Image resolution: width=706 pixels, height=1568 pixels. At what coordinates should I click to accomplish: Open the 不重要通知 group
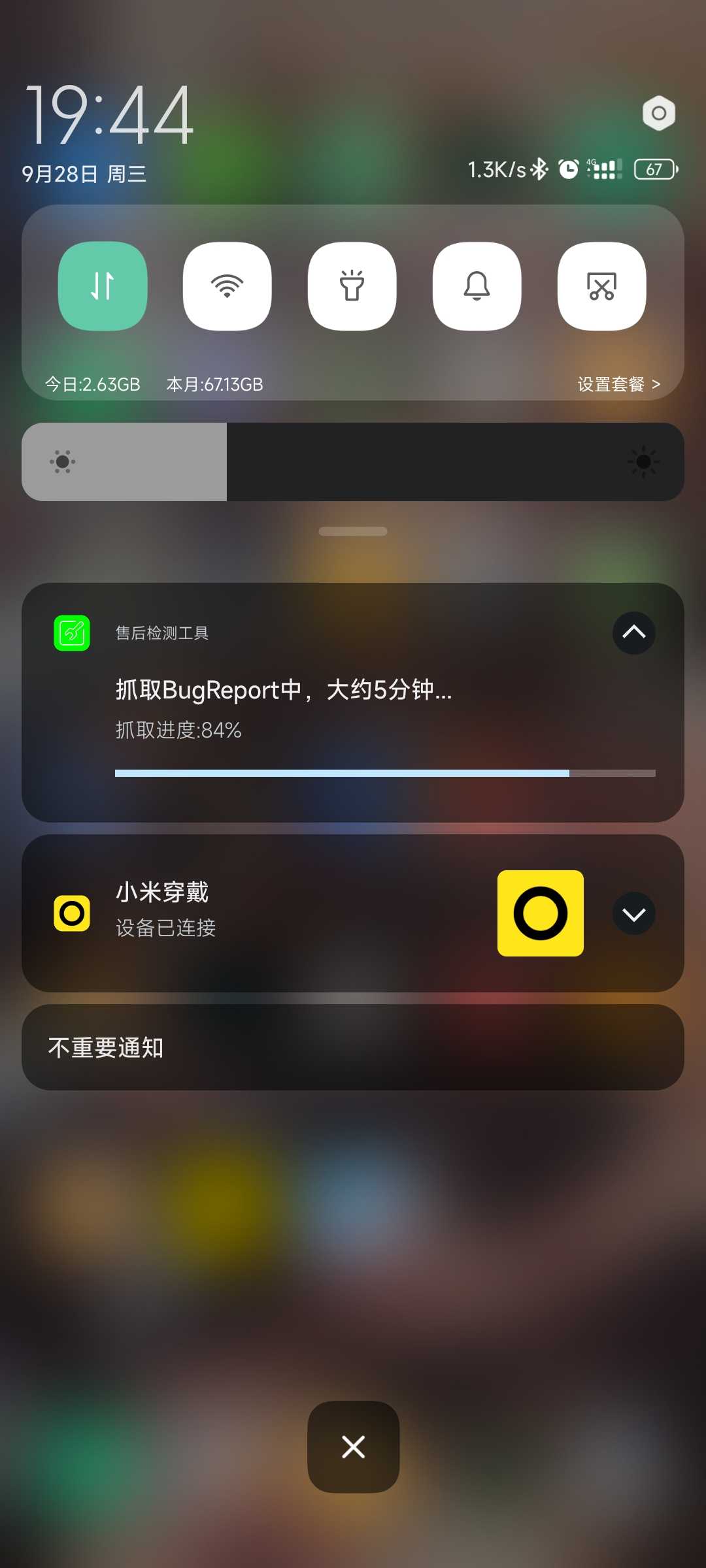pos(353,1047)
